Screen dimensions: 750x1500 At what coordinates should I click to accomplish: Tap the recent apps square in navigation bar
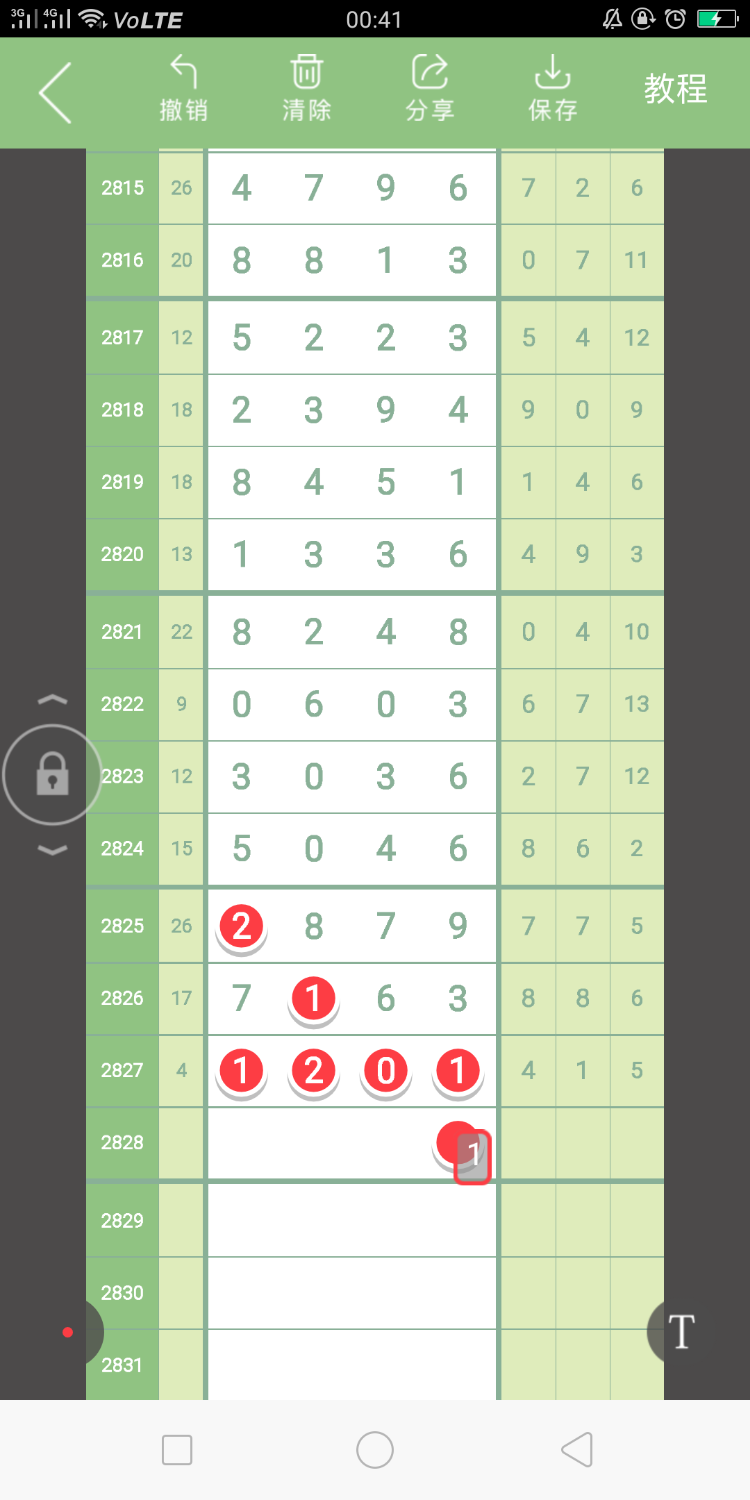177,1448
